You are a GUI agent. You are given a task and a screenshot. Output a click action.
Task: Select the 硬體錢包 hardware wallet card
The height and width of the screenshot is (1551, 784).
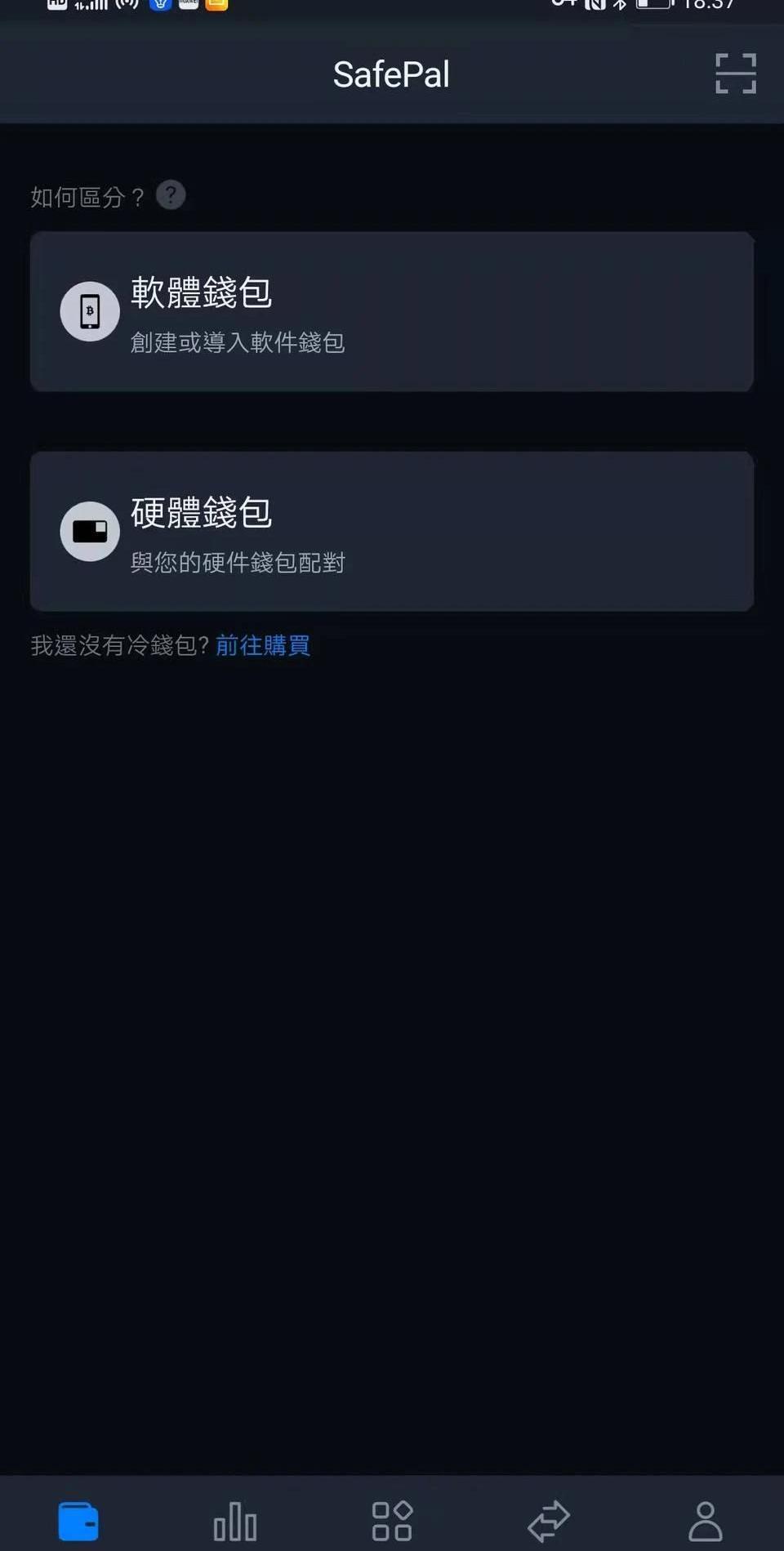pos(391,531)
